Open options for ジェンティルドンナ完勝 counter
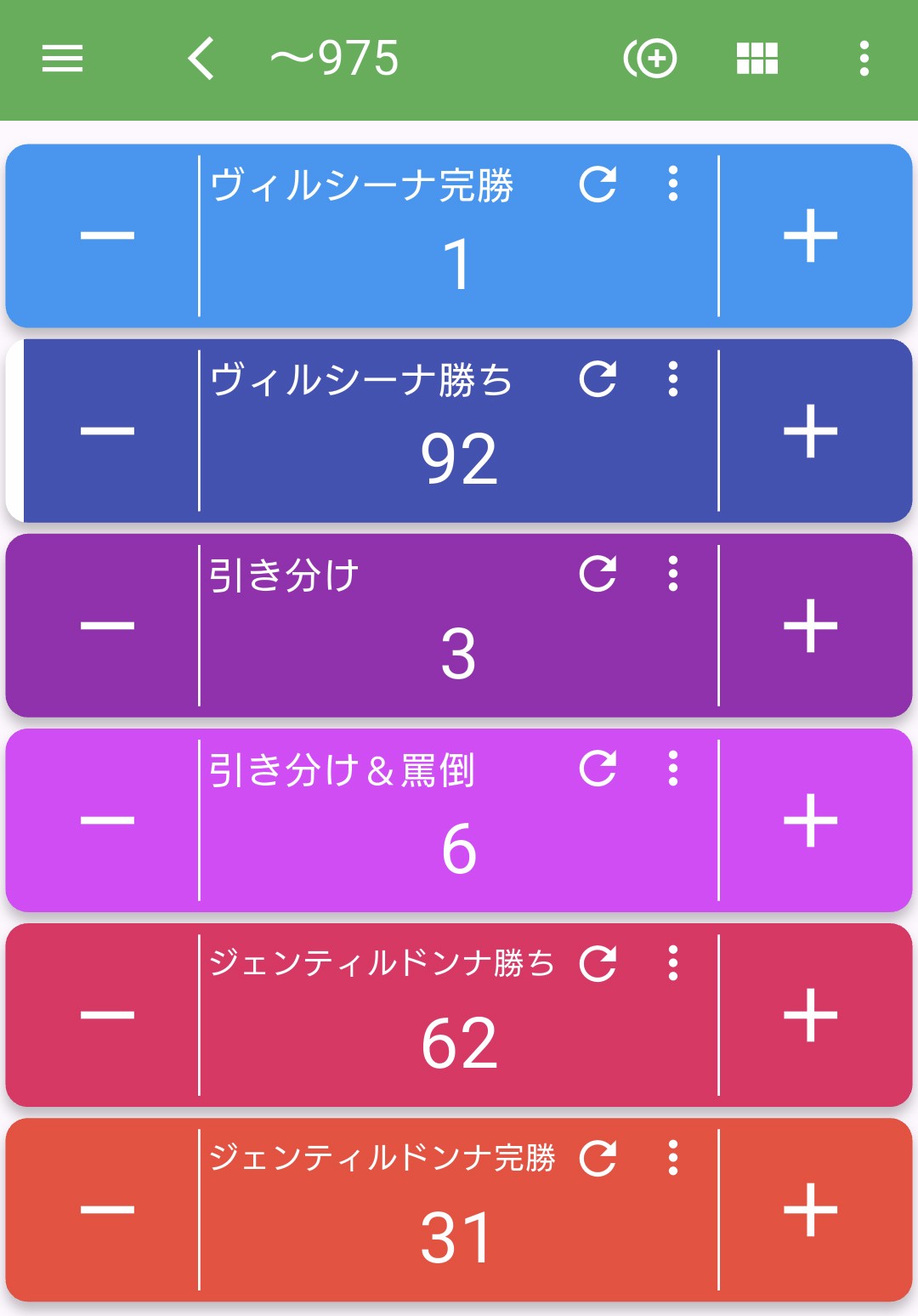918x1316 pixels. [x=673, y=1158]
